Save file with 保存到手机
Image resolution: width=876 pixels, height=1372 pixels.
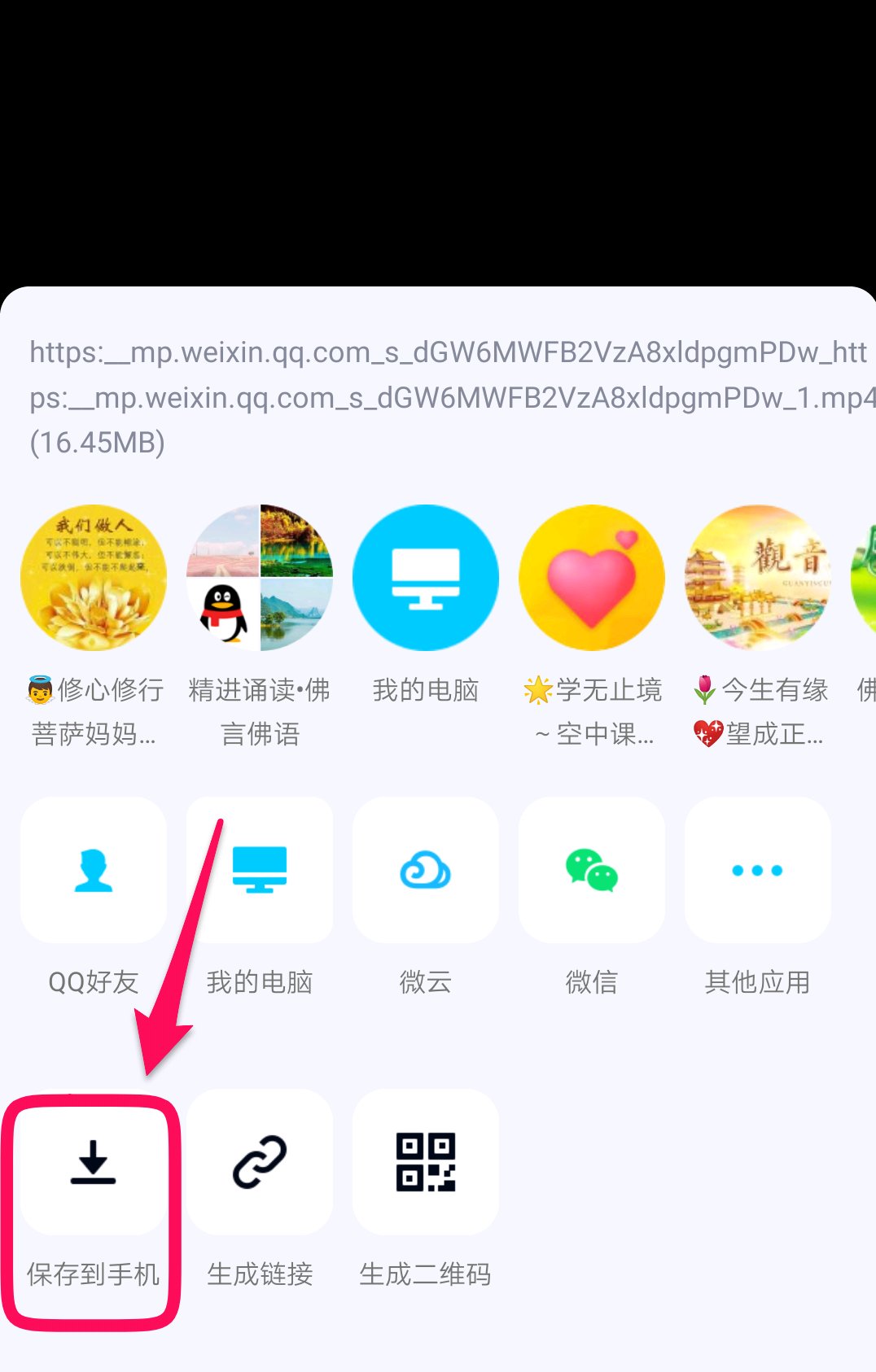coord(94,1162)
